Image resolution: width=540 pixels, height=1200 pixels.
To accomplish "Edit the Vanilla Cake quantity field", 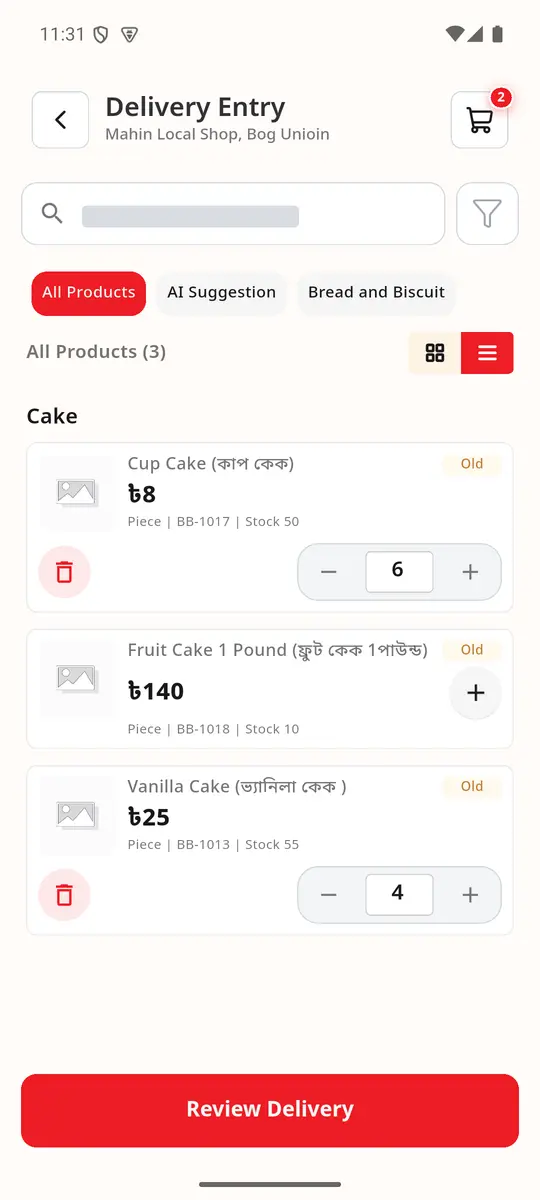I will pyautogui.click(x=399, y=894).
